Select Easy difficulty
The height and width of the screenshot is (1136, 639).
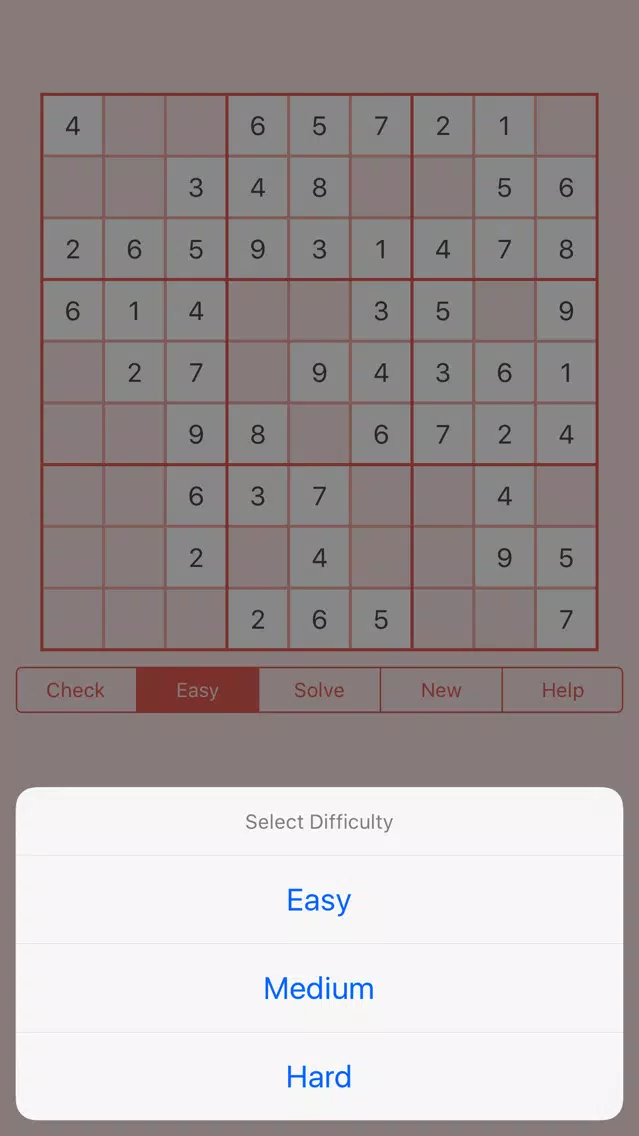tap(319, 900)
